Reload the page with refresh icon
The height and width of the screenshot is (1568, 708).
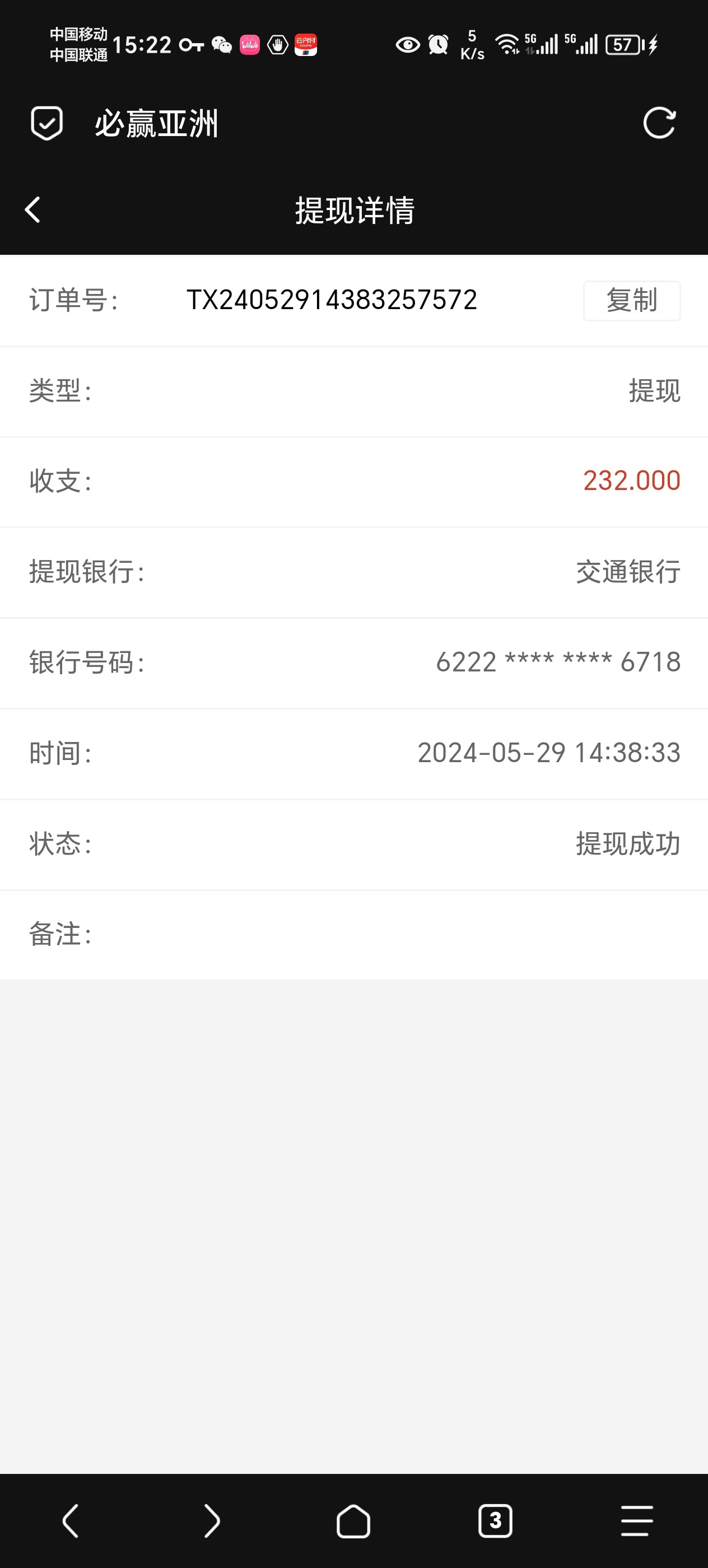(659, 124)
